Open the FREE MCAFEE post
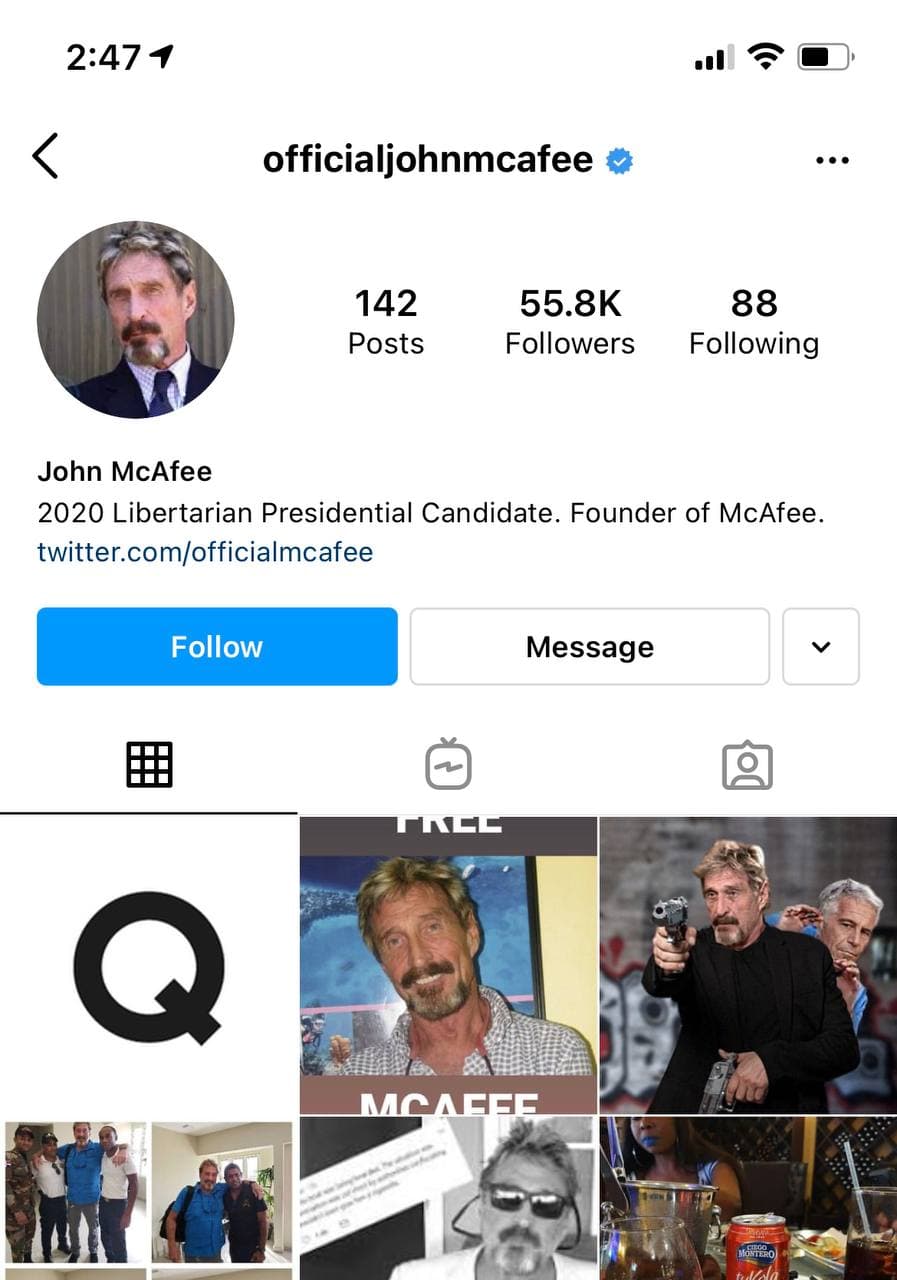The width and height of the screenshot is (897, 1280). pyautogui.click(x=448, y=966)
